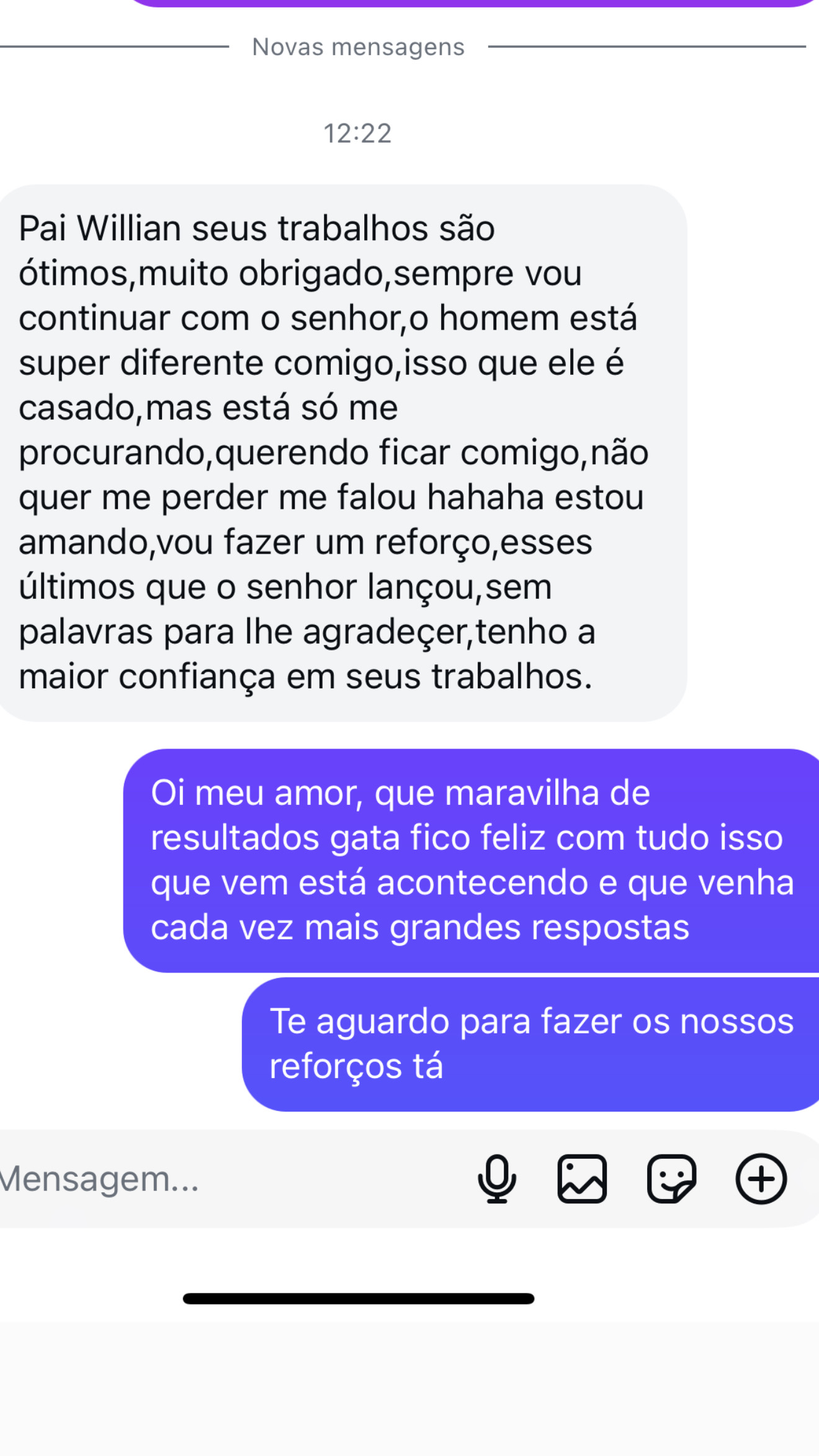Open the sticker picker

point(671,1179)
